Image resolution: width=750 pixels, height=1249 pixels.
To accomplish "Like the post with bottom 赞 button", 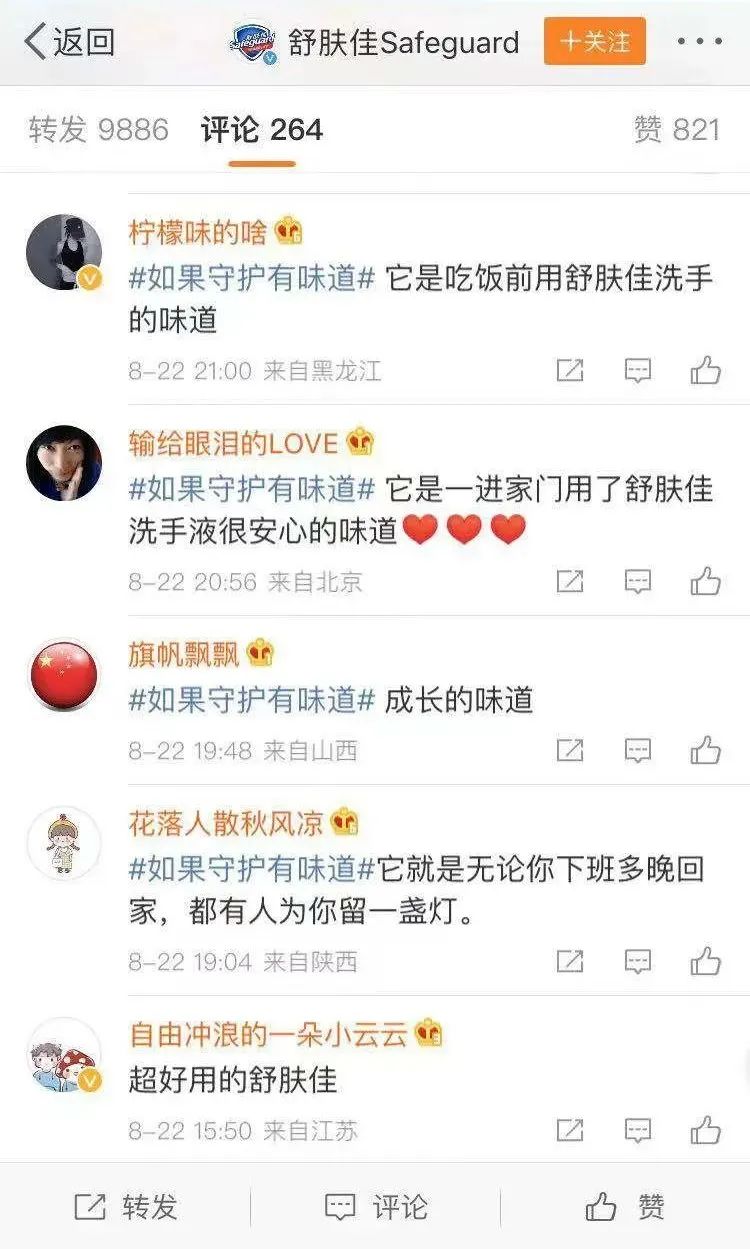I will [625, 1207].
